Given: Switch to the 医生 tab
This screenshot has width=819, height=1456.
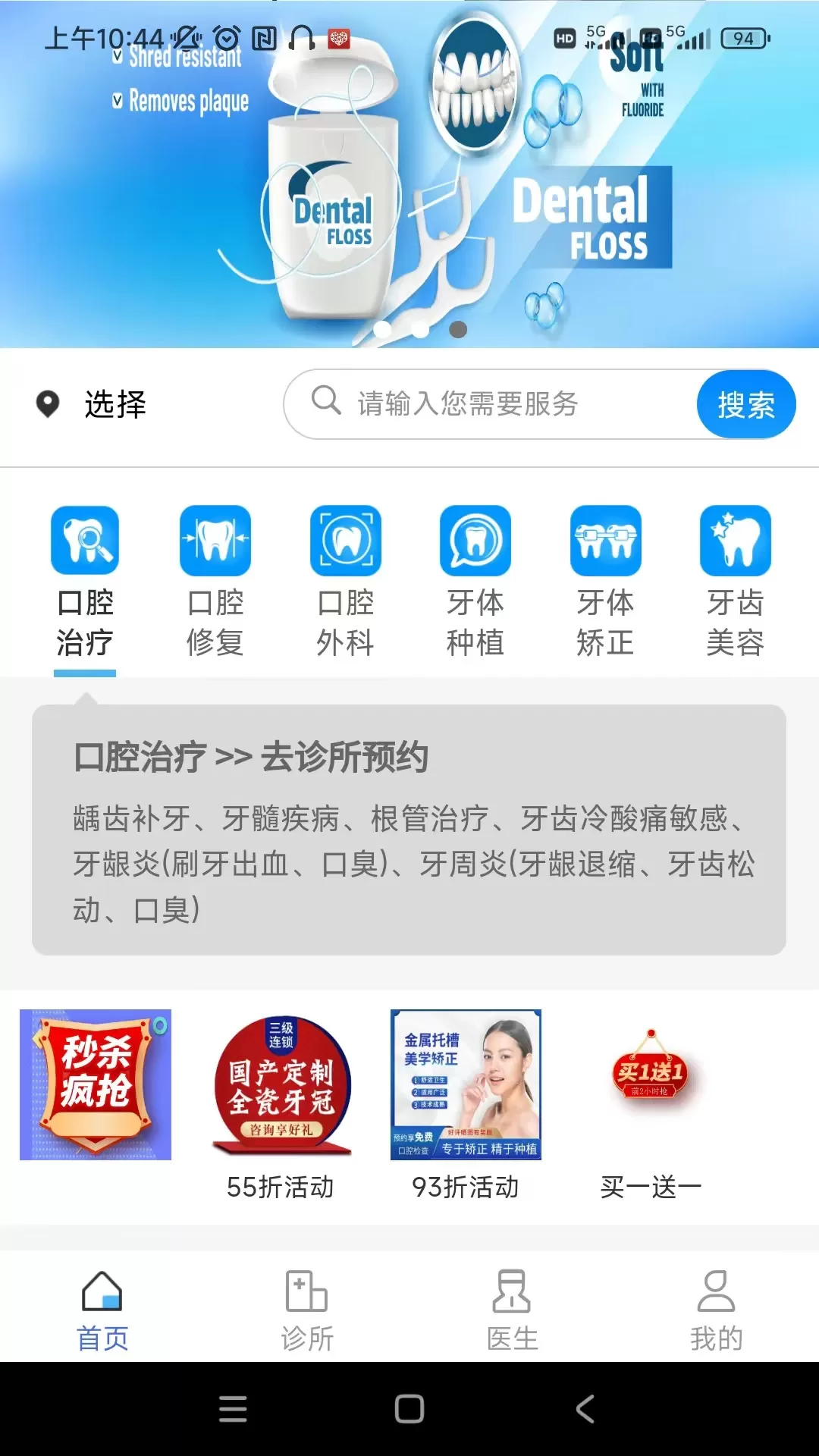Looking at the screenshot, I should point(512,1310).
